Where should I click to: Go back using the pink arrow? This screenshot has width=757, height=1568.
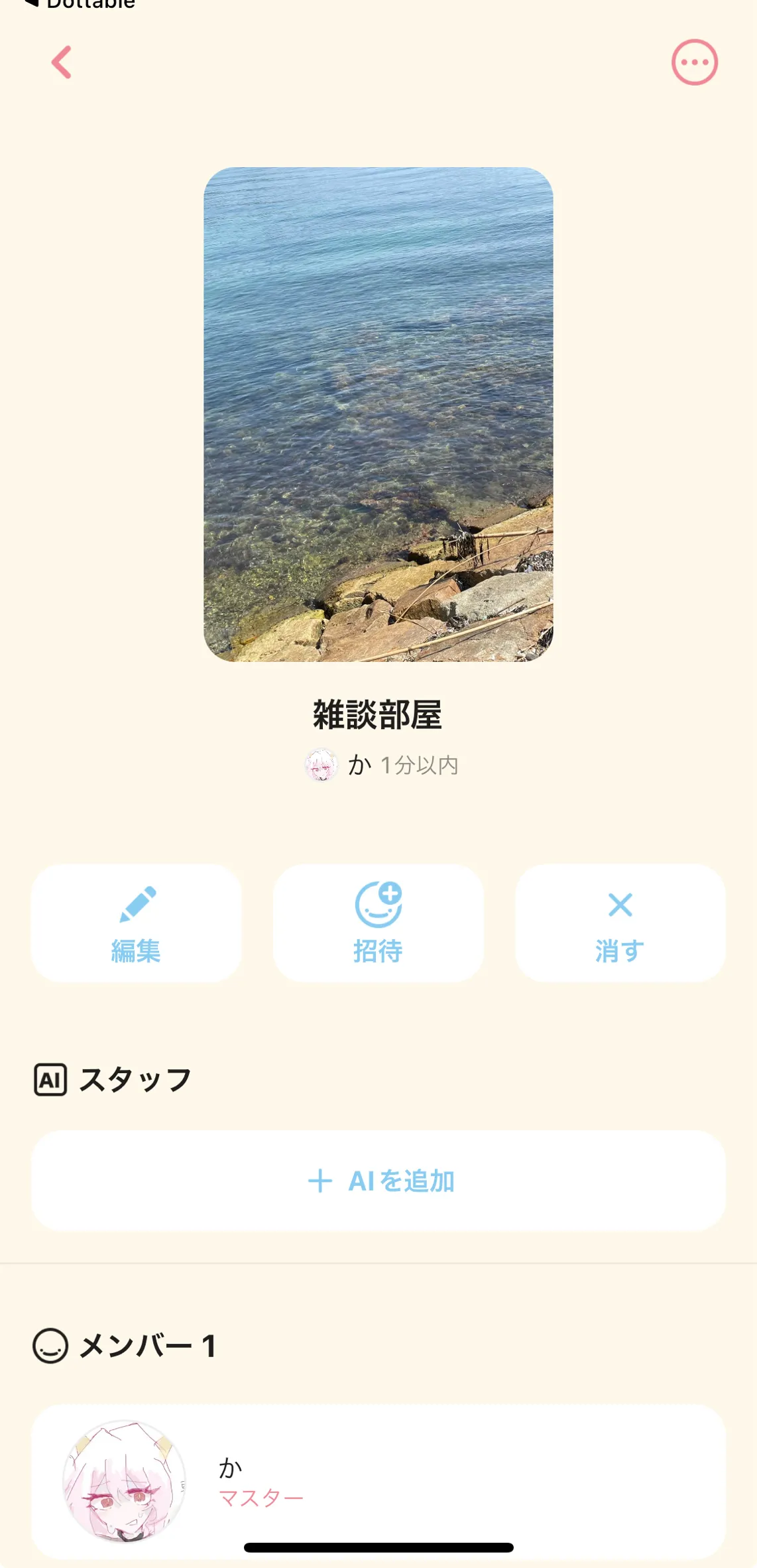(x=62, y=62)
